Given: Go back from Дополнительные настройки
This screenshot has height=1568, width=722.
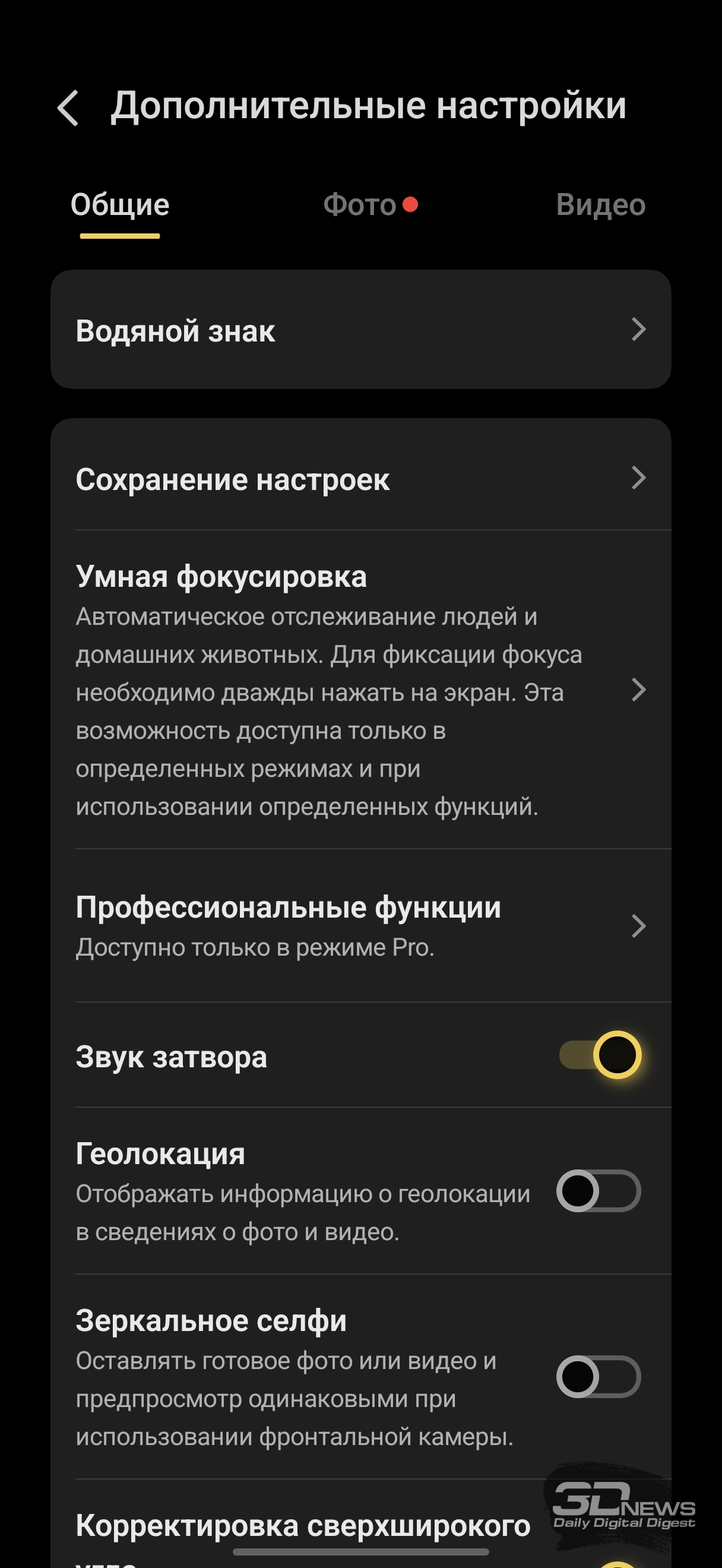Looking at the screenshot, I should coord(68,108).
